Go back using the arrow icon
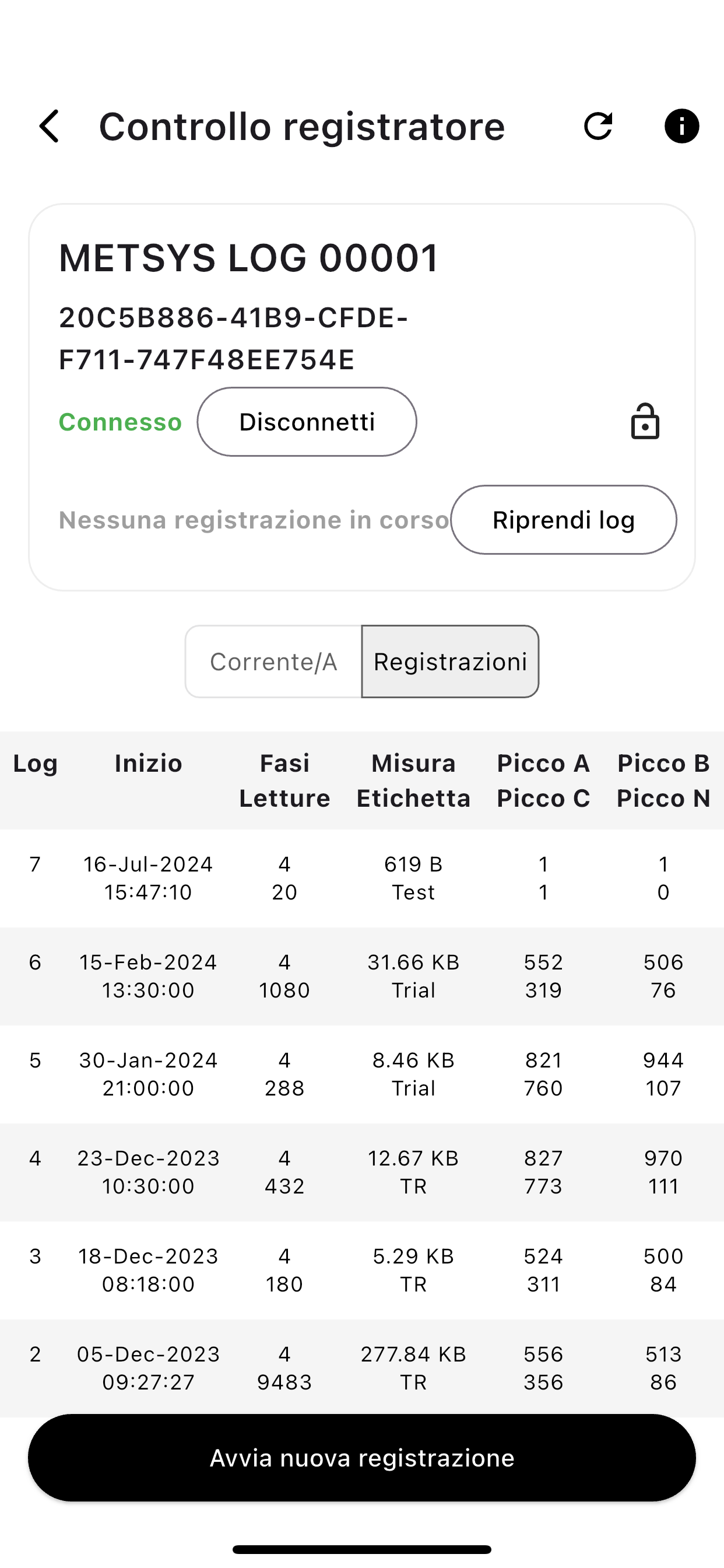Viewport: 724px width, 1568px height. tap(50, 126)
